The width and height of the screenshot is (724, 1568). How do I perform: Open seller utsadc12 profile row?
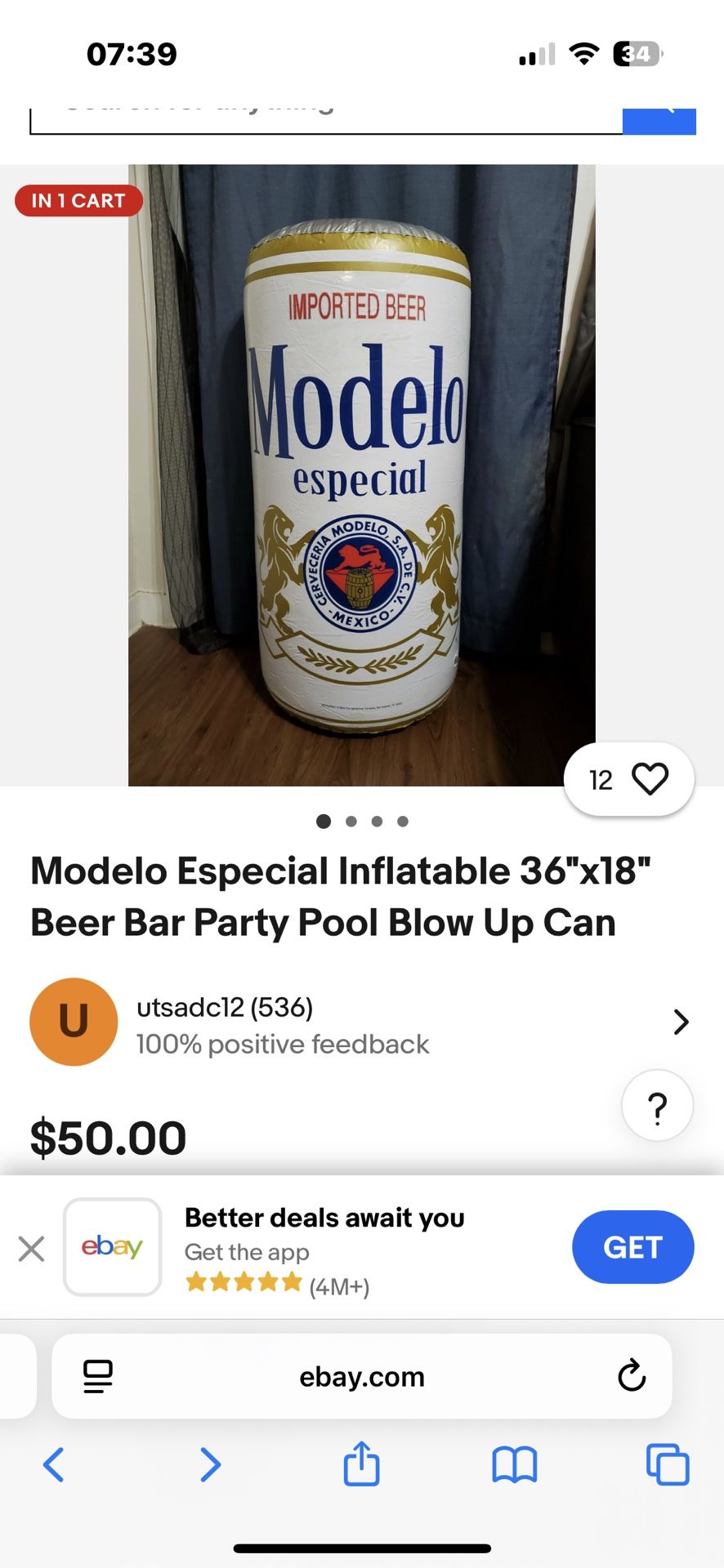pos(361,1022)
